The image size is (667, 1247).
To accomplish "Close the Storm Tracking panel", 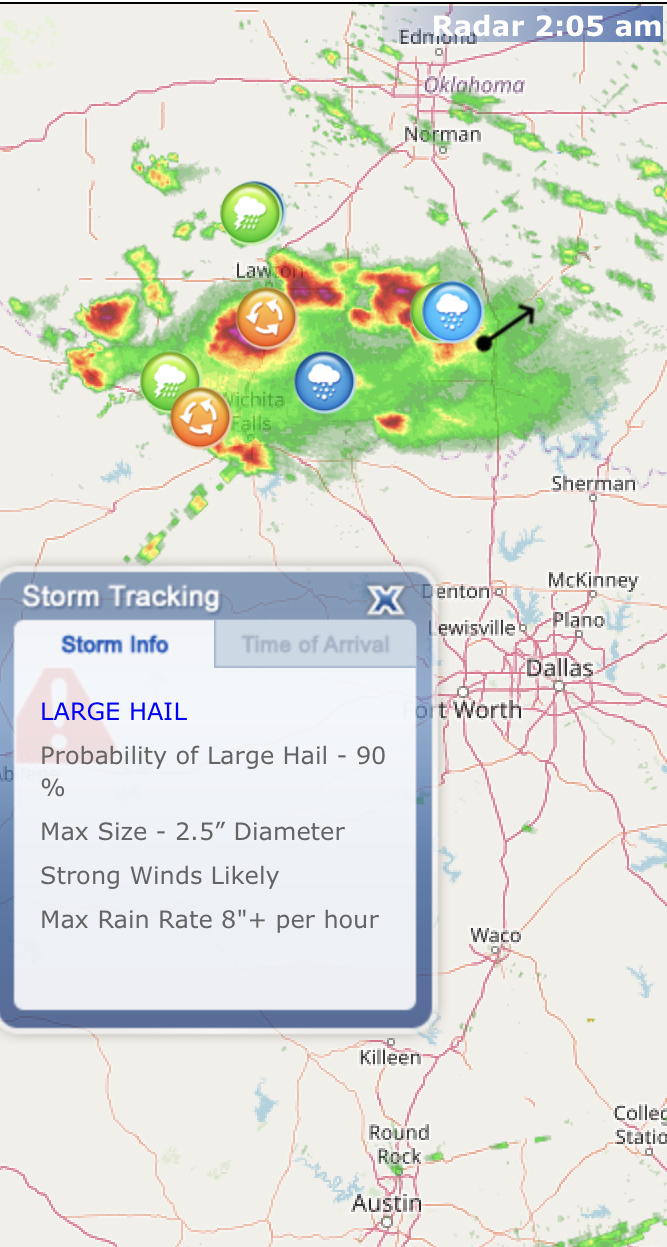I will pos(386,600).
